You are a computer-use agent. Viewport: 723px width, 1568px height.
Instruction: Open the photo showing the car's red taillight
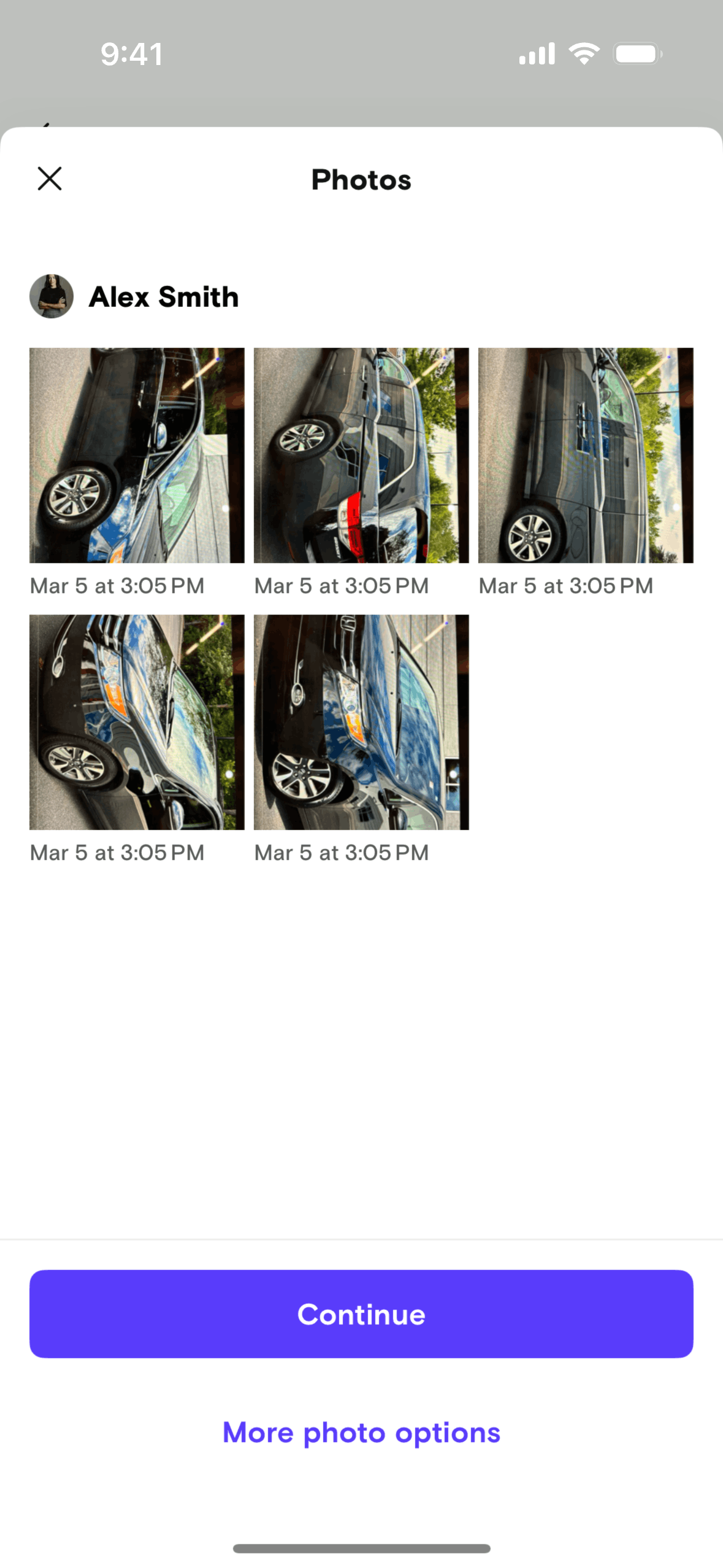point(361,455)
